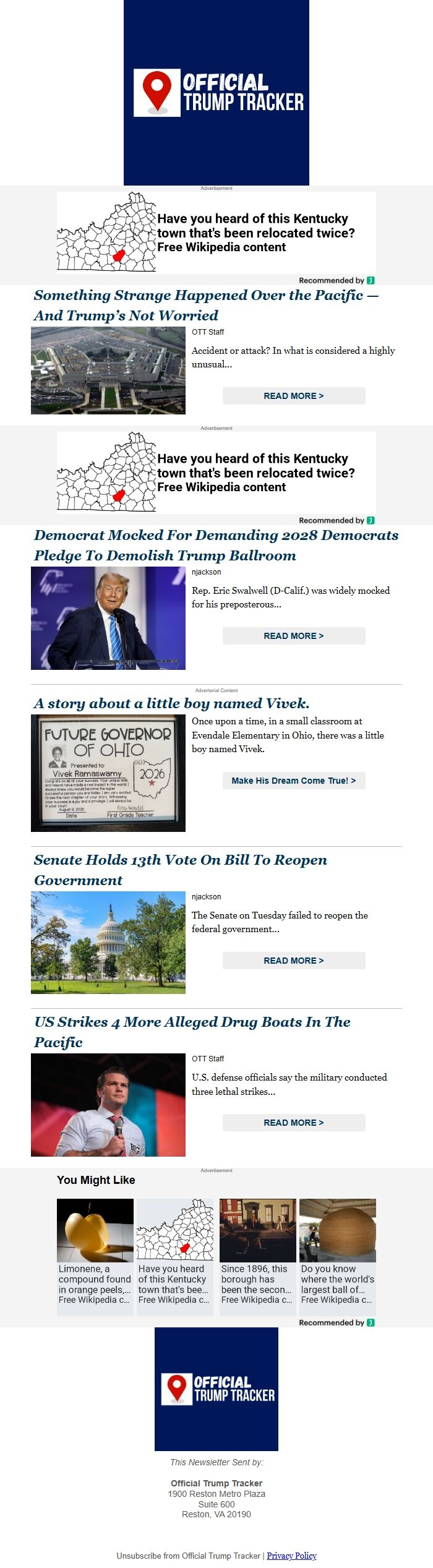Image resolution: width=433 pixels, height=1568 pixels.
Task: Open headline 'Something Strange Happened Over the Pacific'
Action: pos(206,305)
